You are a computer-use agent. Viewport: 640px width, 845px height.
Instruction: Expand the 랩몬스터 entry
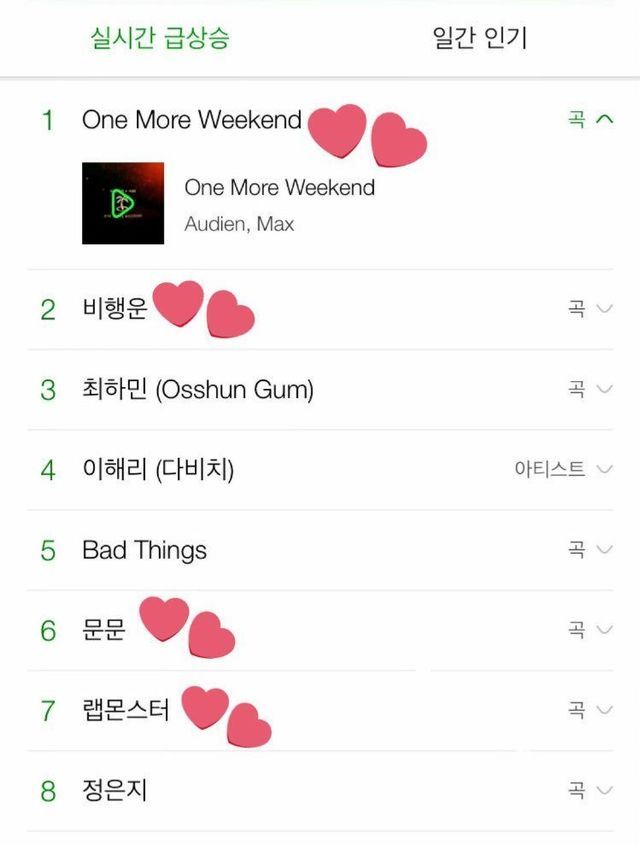[603, 710]
